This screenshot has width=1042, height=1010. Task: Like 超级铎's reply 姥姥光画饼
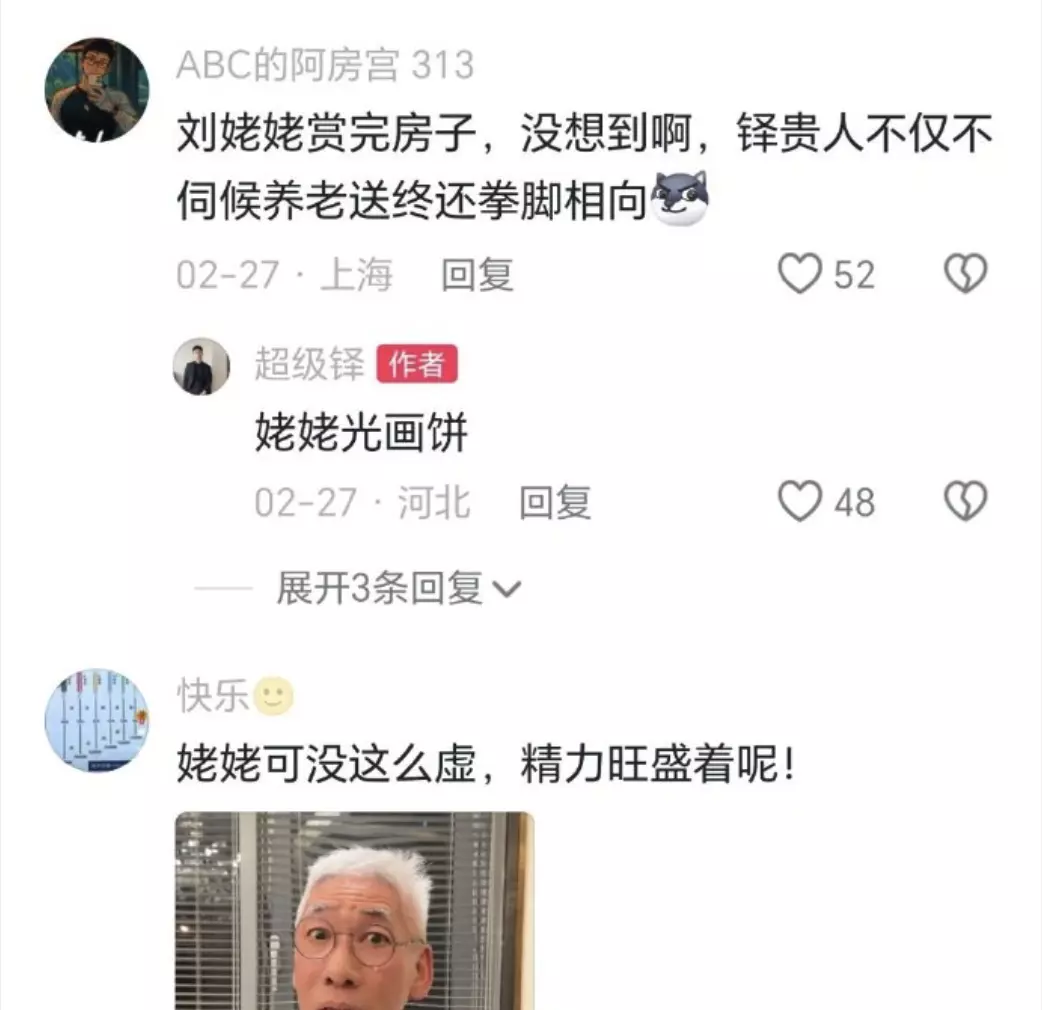click(x=800, y=502)
